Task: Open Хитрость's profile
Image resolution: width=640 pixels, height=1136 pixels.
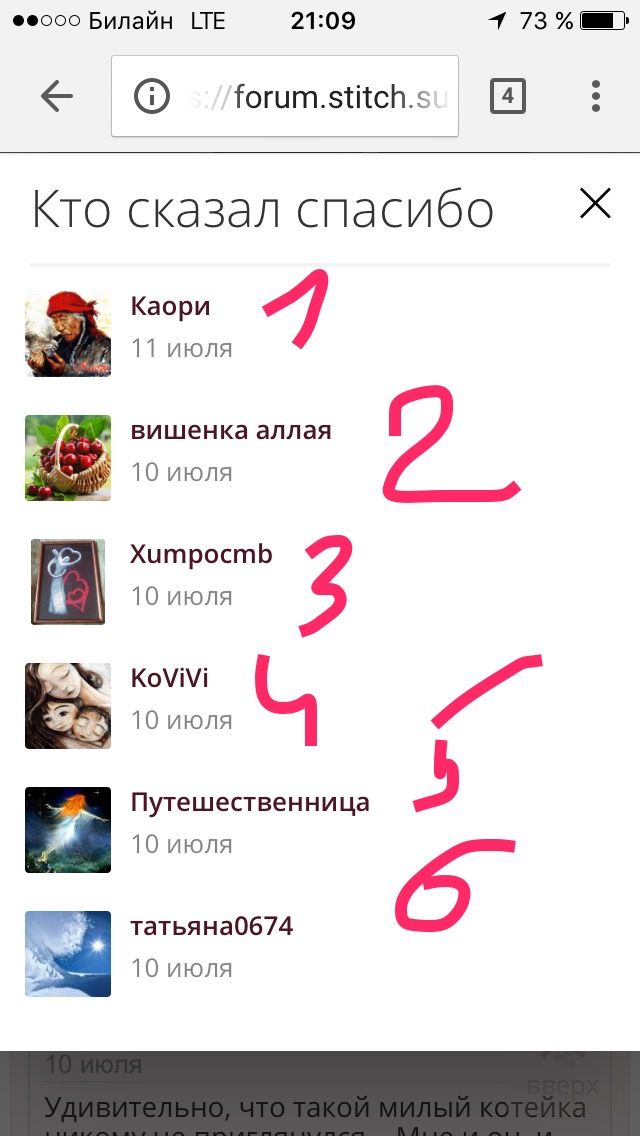Action: 201,554
